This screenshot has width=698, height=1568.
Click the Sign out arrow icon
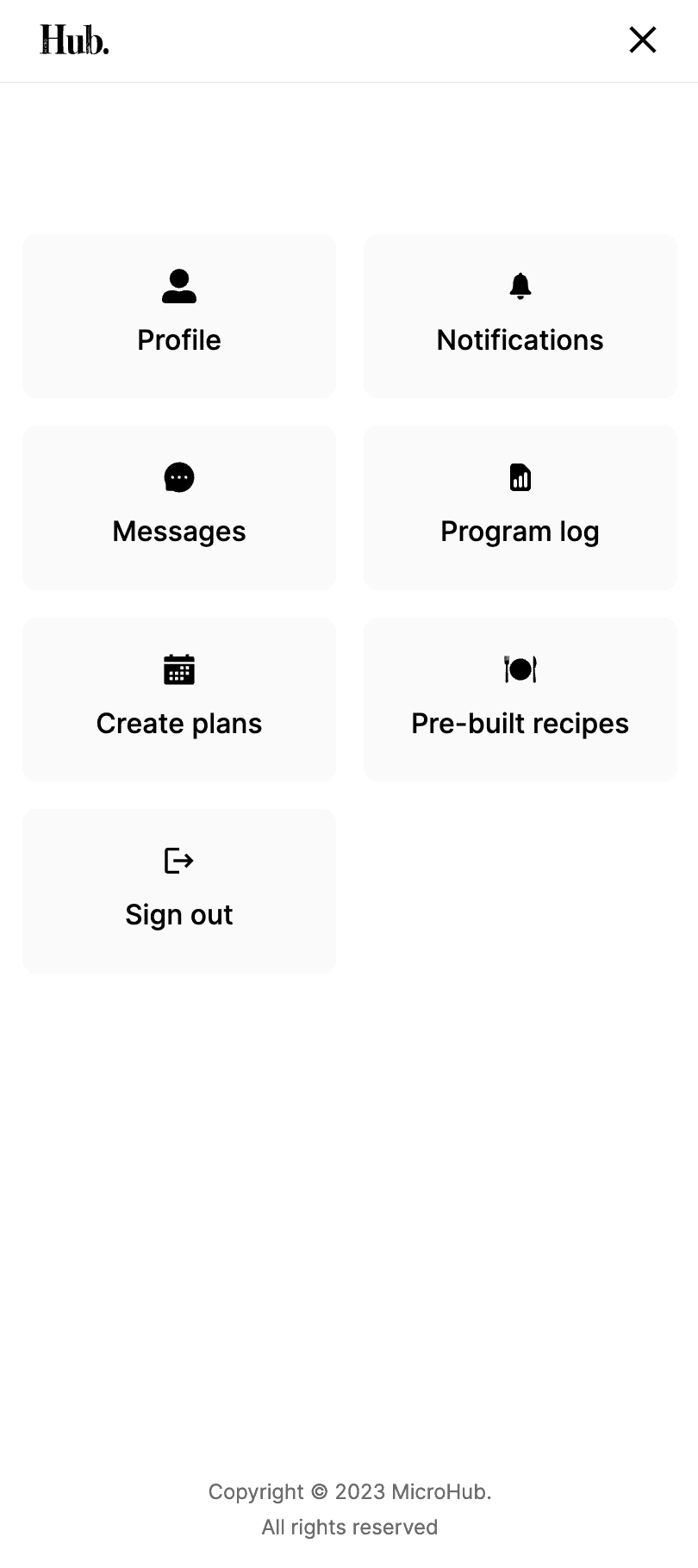coord(178,861)
